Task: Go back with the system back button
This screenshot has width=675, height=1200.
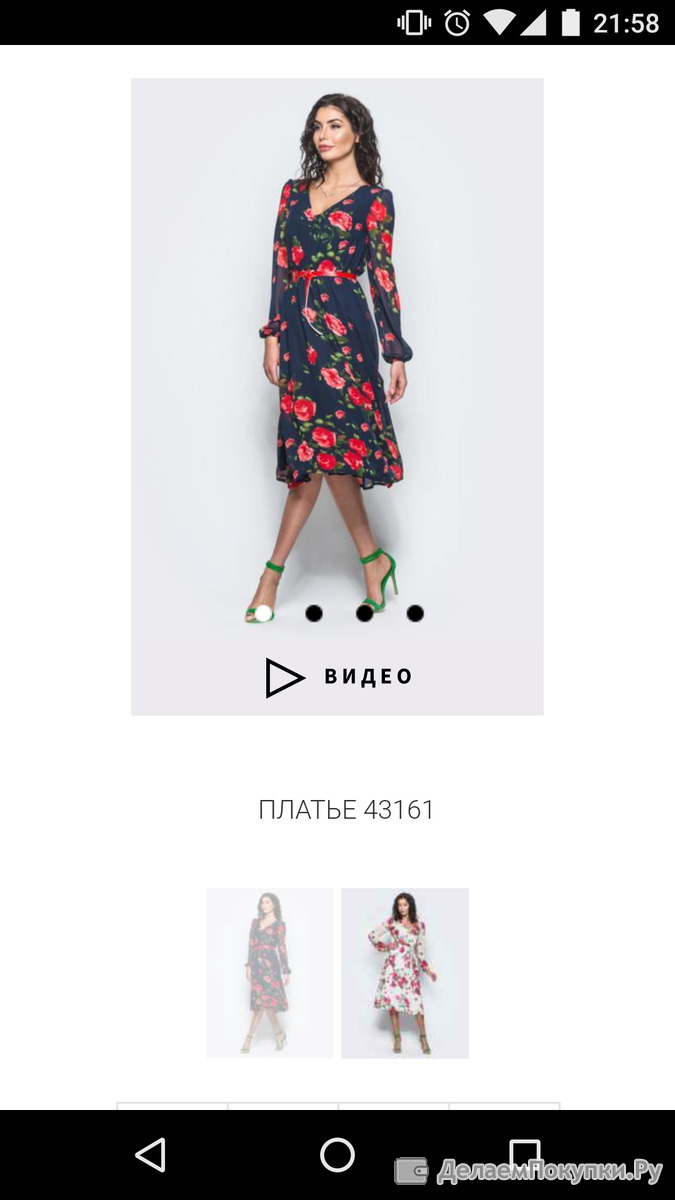Action: [x=150, y=1155]
